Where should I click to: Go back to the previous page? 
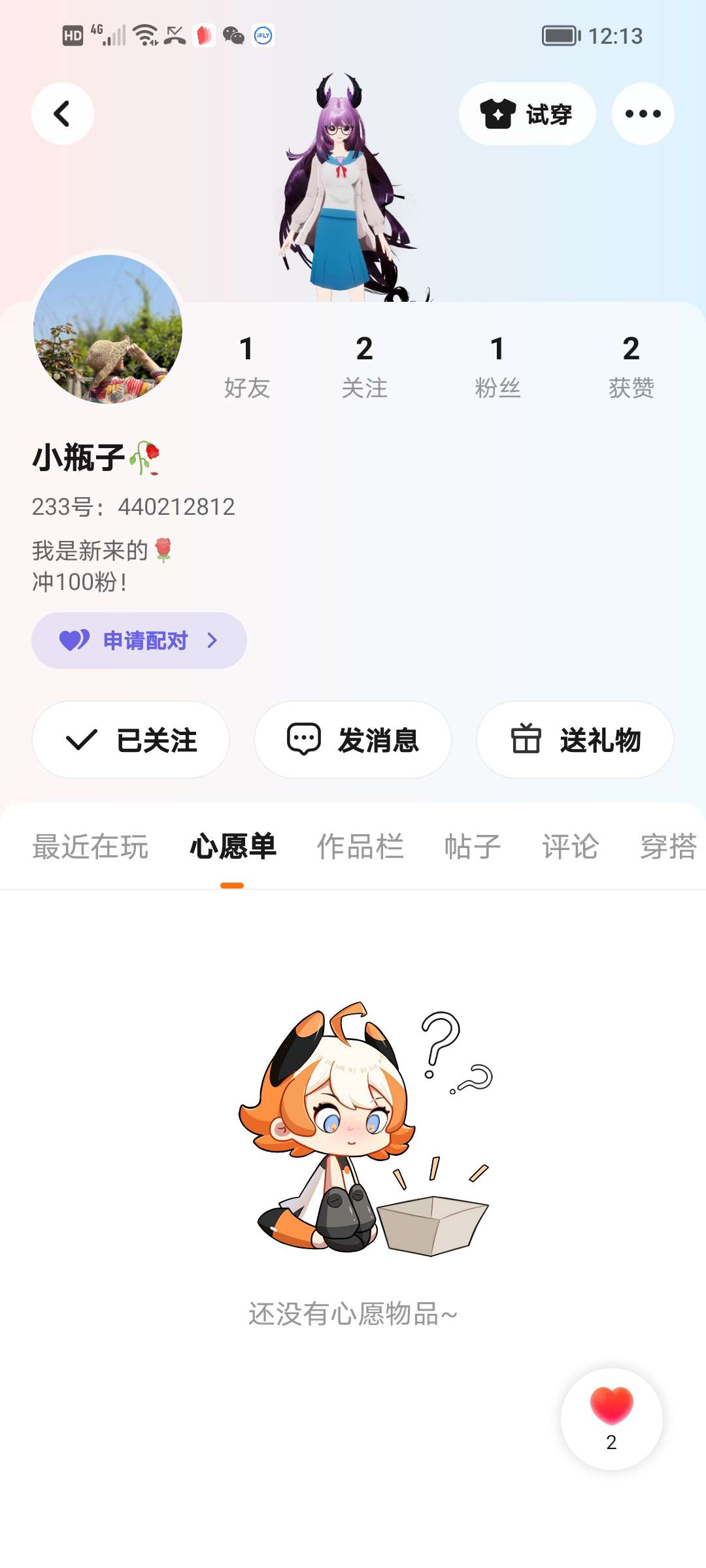click(62, 114)
